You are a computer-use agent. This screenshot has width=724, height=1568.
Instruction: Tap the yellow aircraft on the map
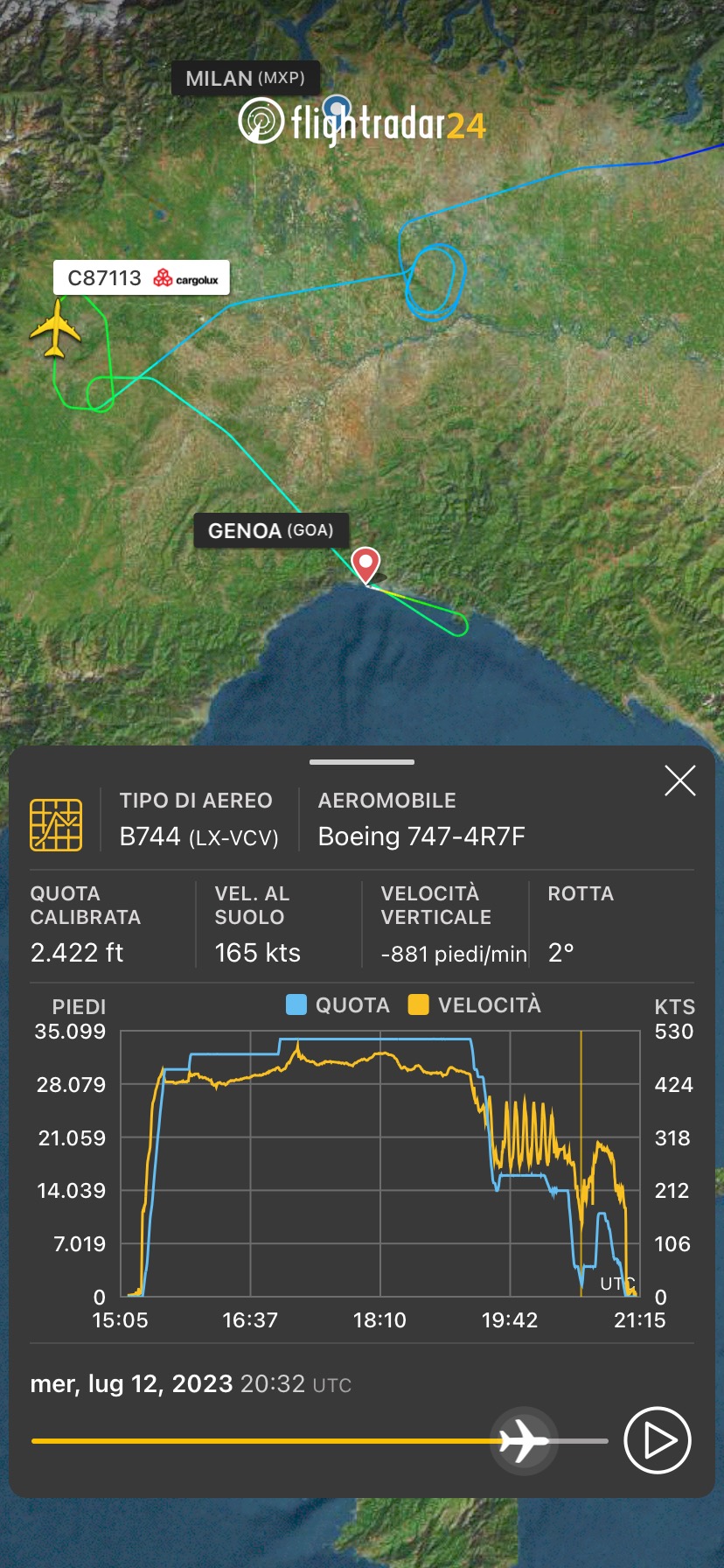point(55,329)
